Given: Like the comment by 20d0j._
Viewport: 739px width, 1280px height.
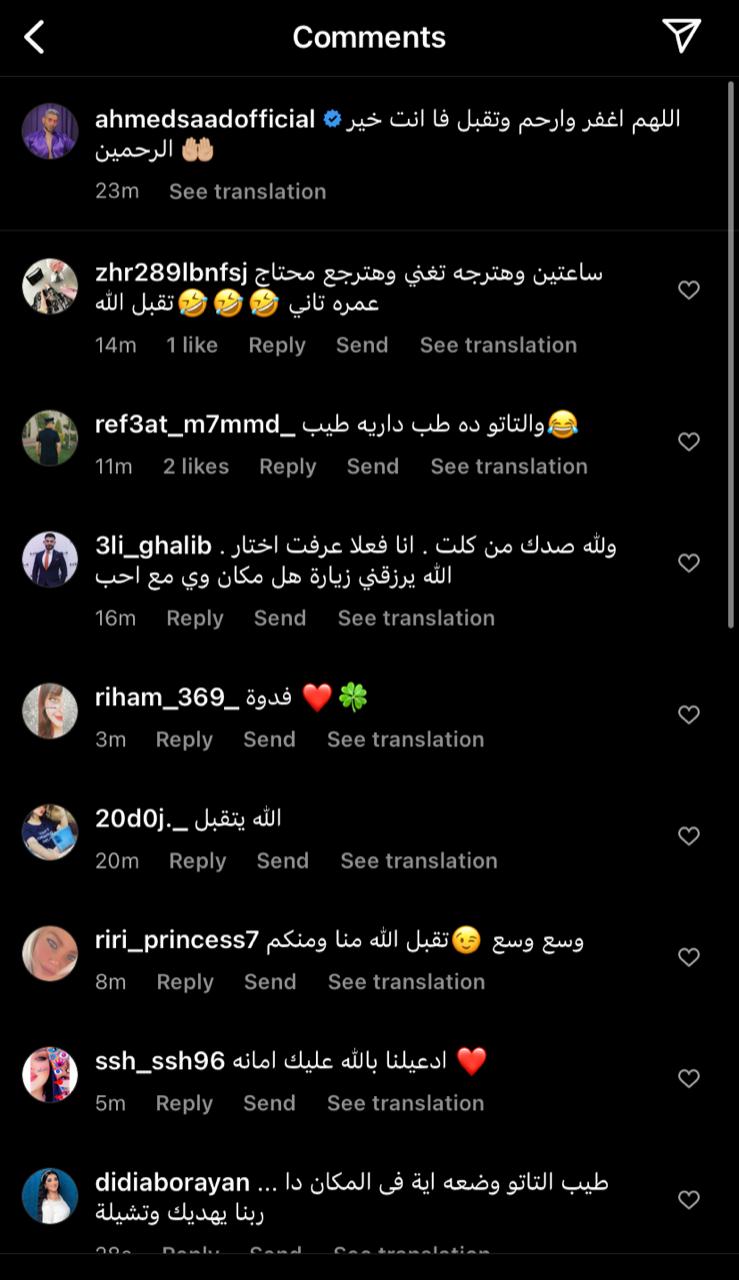Looking at the screenshot, I should (689, 836).
